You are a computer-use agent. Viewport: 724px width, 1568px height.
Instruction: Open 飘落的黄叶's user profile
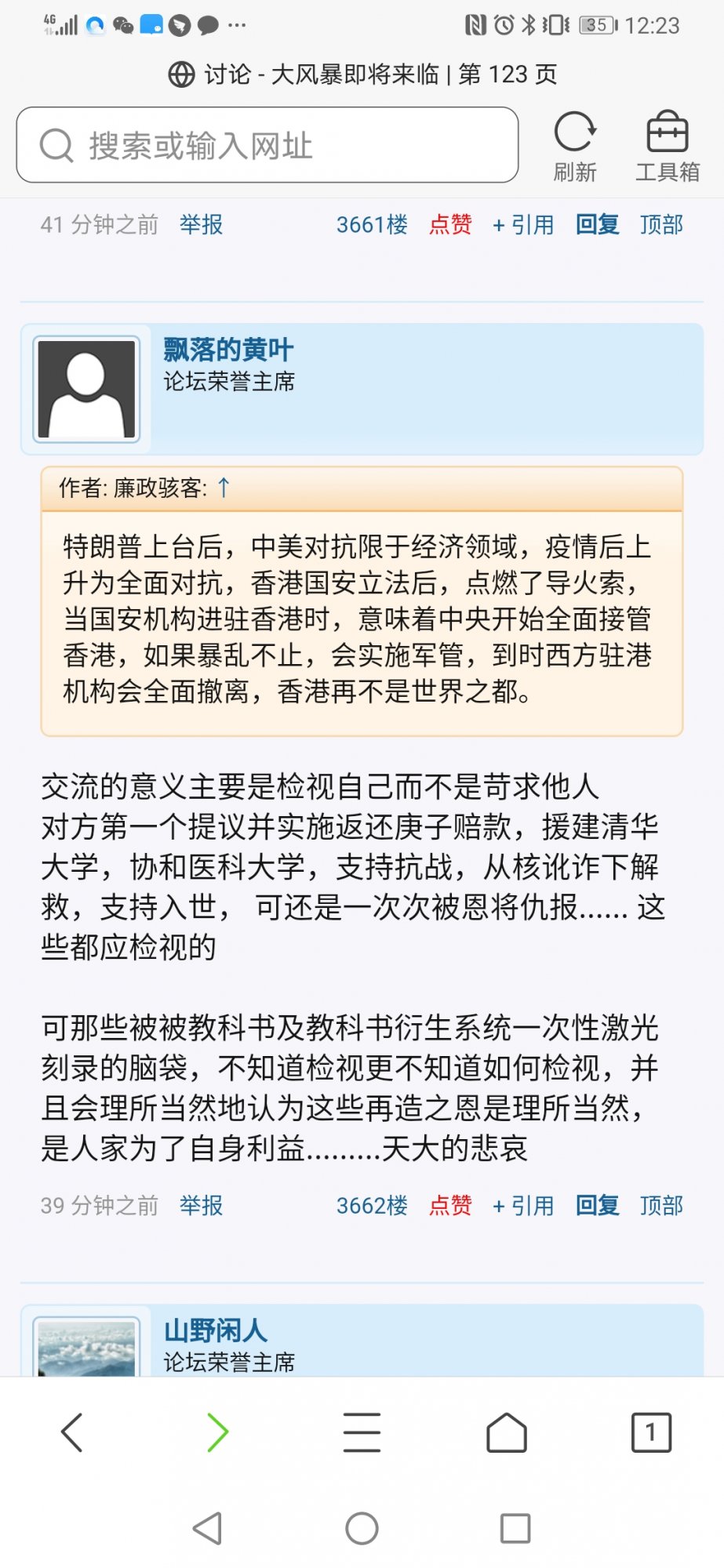pos(228,350)
